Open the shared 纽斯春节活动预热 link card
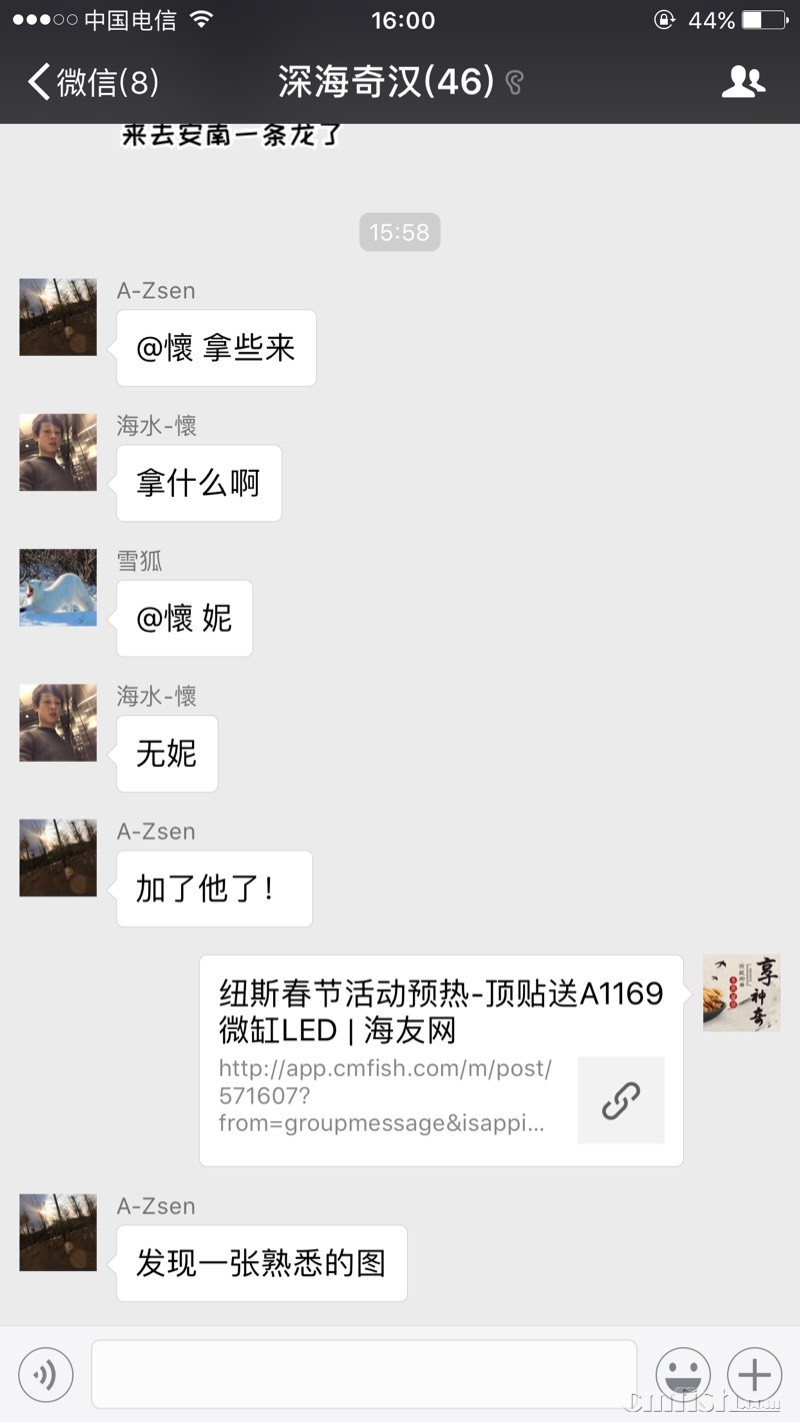This screenshot has height=1423, width=800. (440, 1060)
